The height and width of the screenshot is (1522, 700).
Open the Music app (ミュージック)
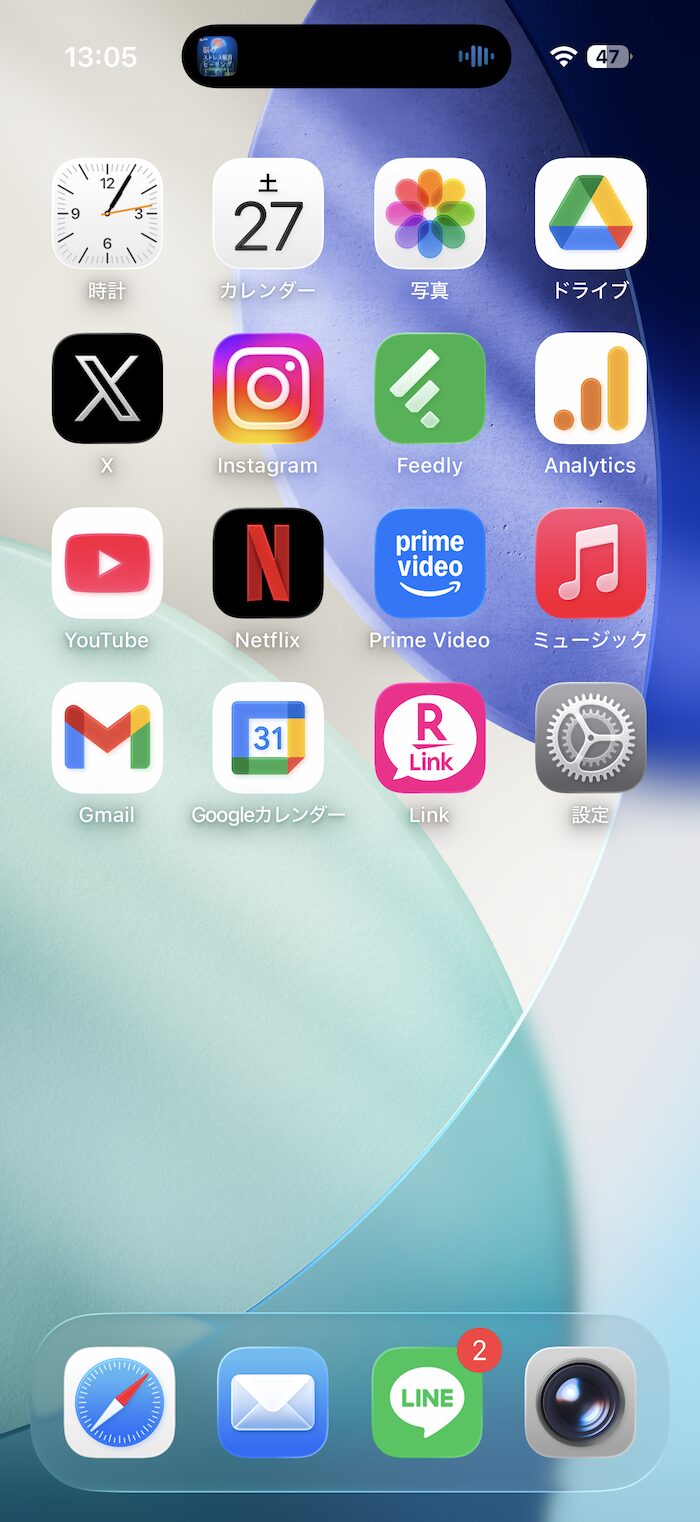coord(590,563)
